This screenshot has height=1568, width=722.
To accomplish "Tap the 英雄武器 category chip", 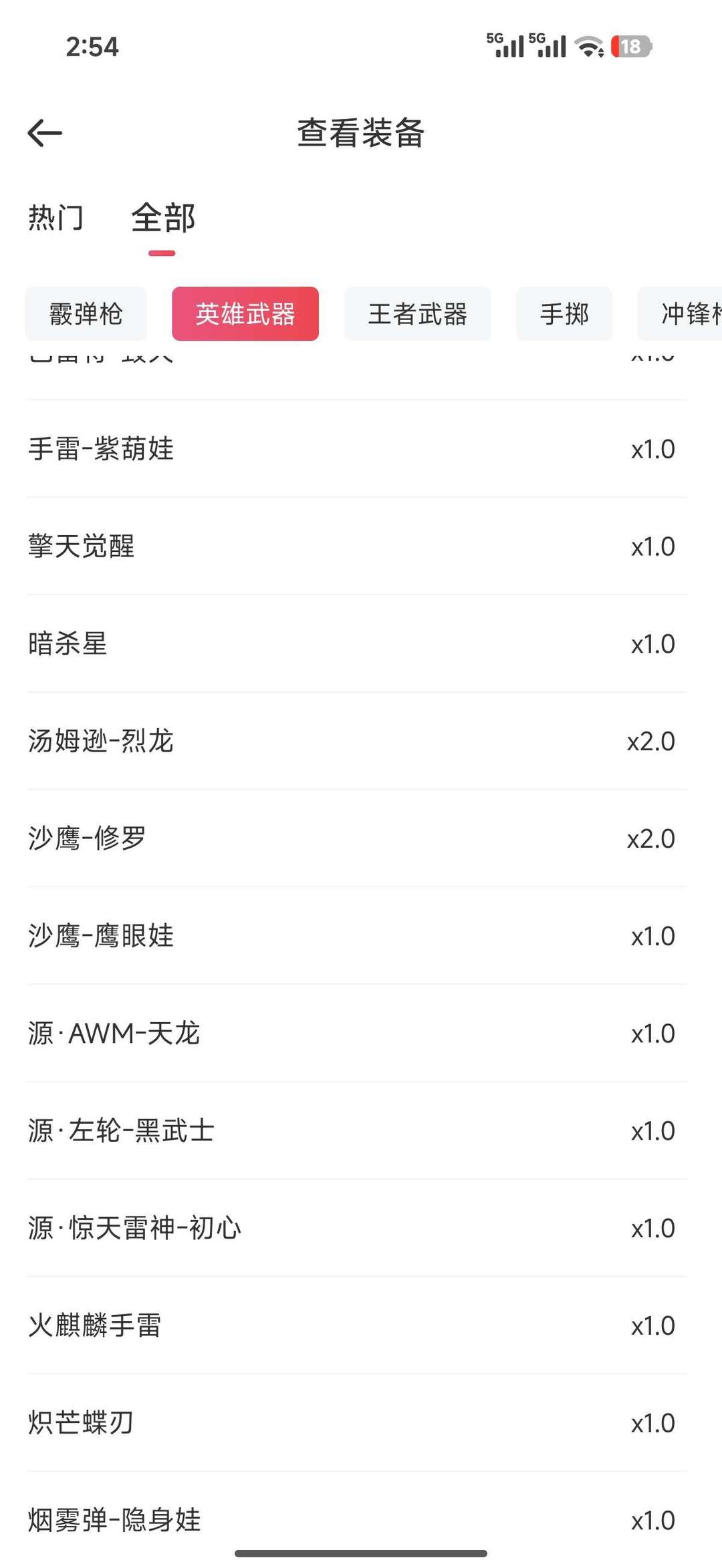I will [245, 314].
